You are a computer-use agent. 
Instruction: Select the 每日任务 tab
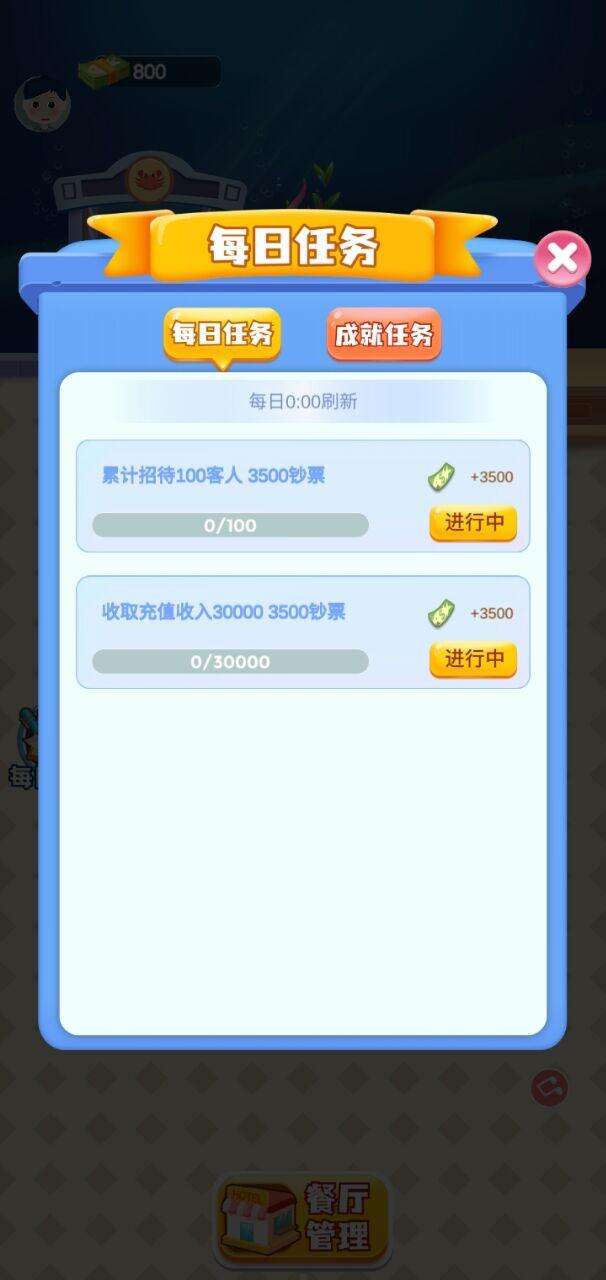pyautogui.click(x=222, y=335)
